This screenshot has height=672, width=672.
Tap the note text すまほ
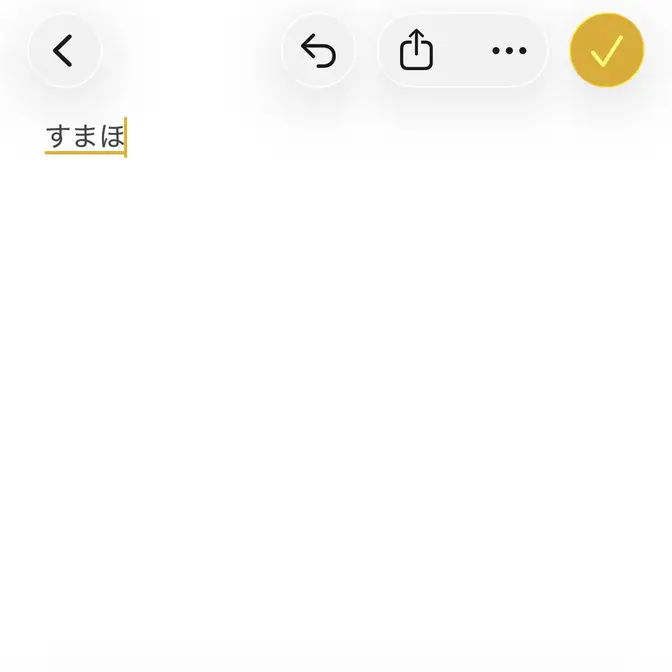point(85,137)
